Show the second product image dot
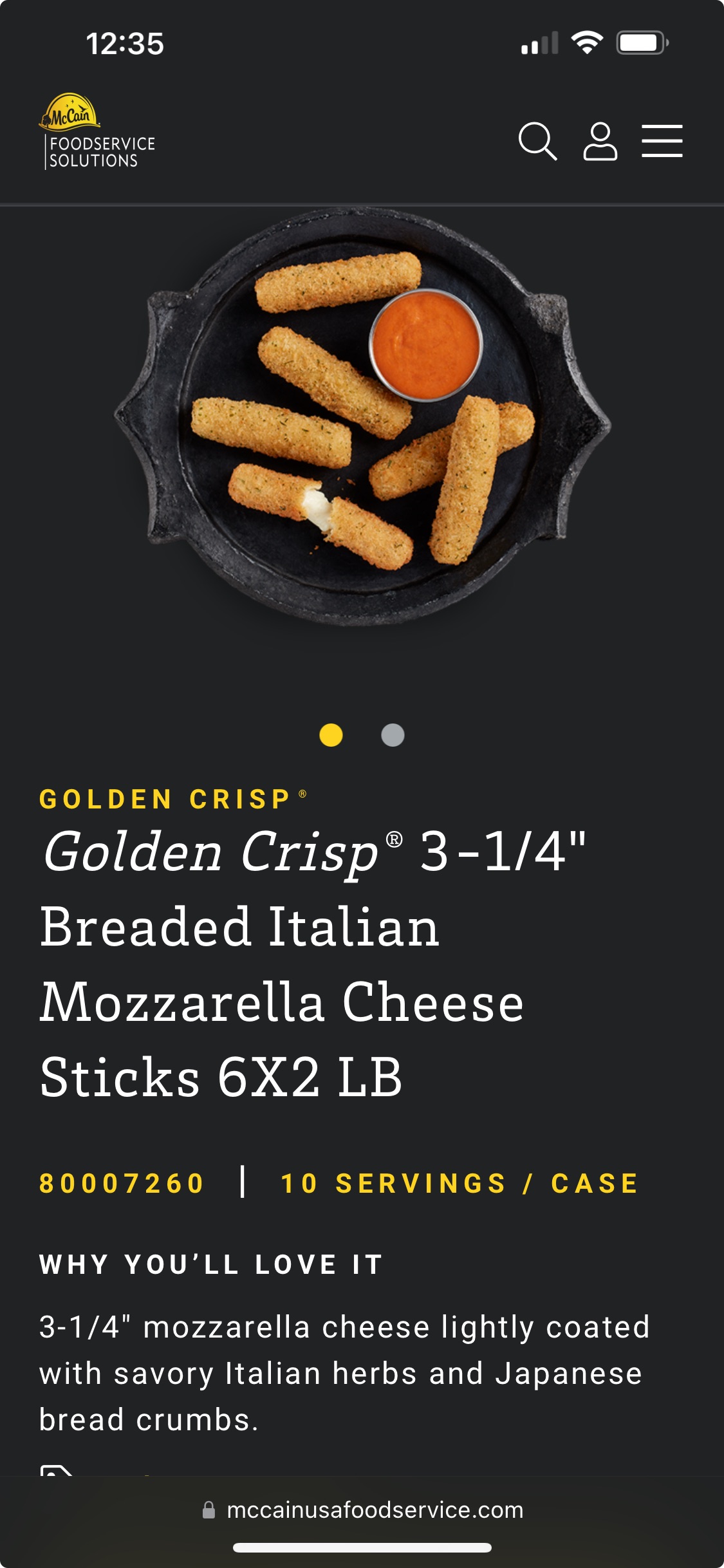Viewport: 724px width, 1568px height. coord(393,735)
